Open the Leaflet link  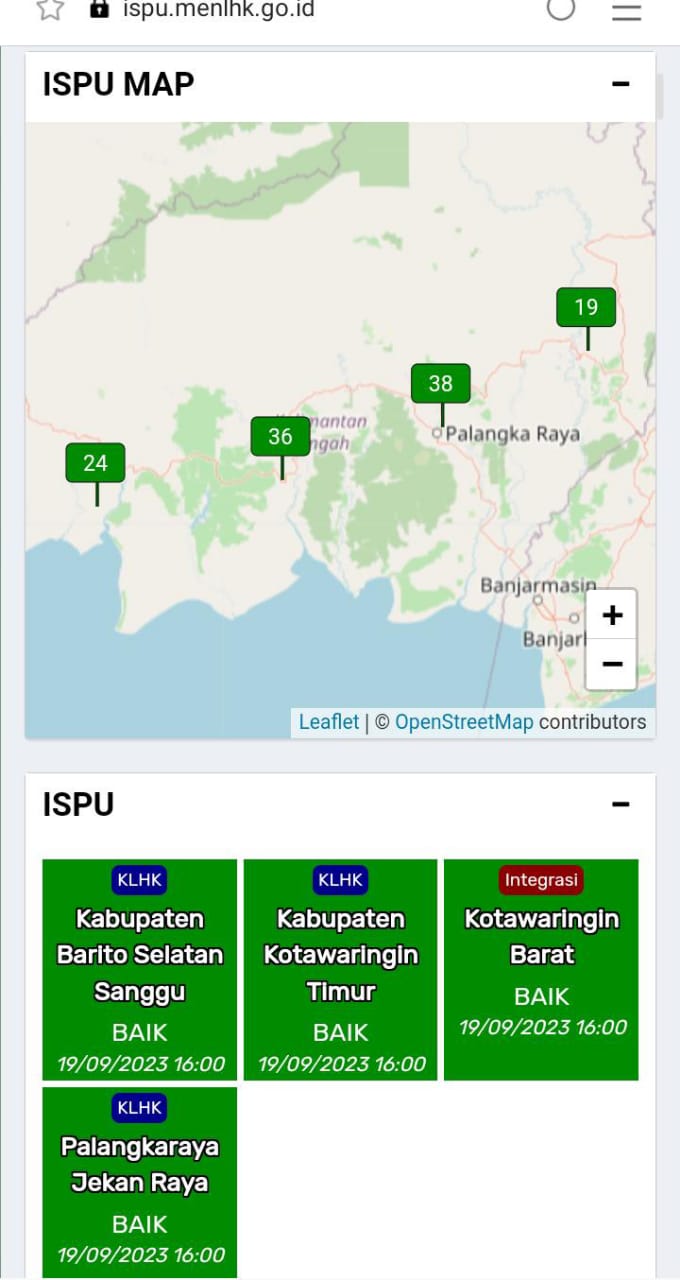tap(329, 722)
